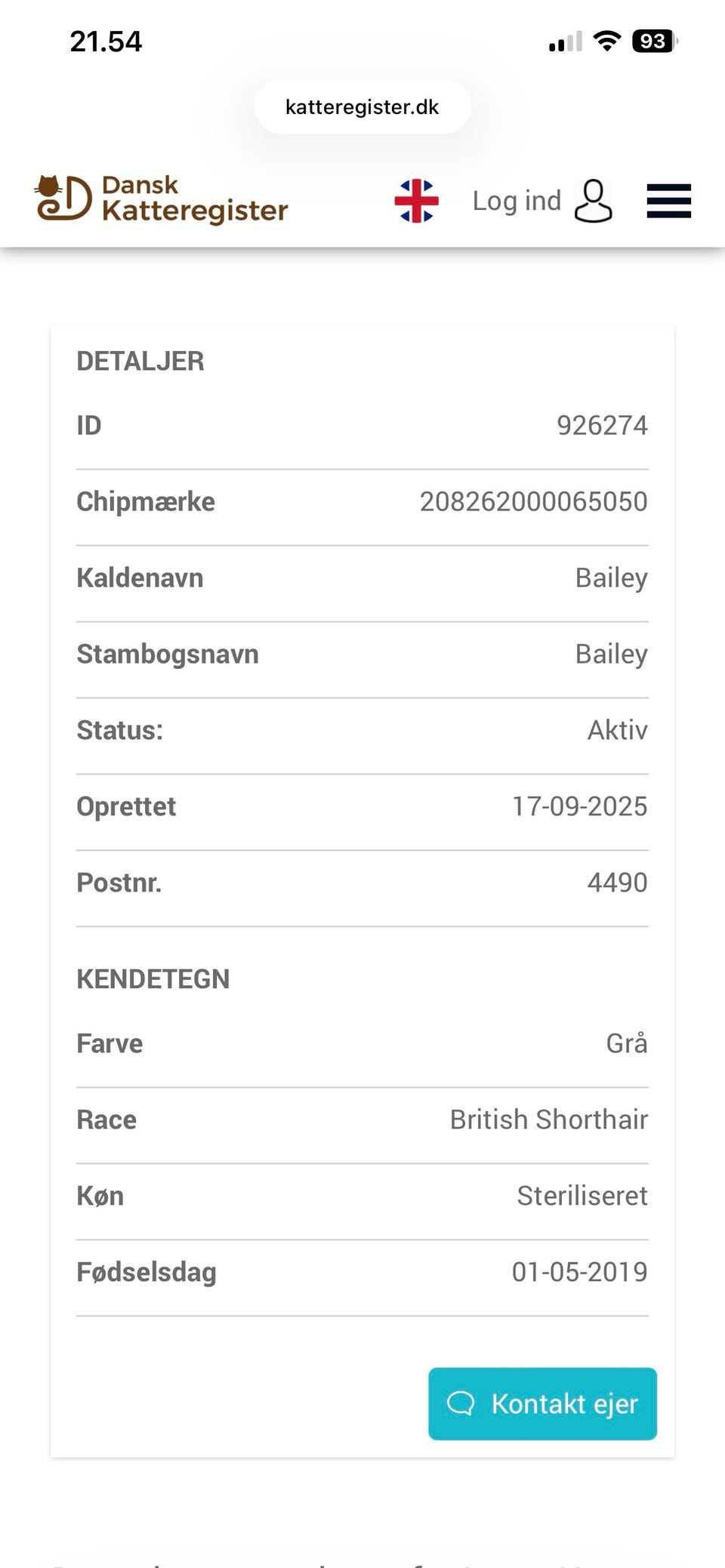
Task: Tap the Wi-Fi status icon
Action: (609, 41)
